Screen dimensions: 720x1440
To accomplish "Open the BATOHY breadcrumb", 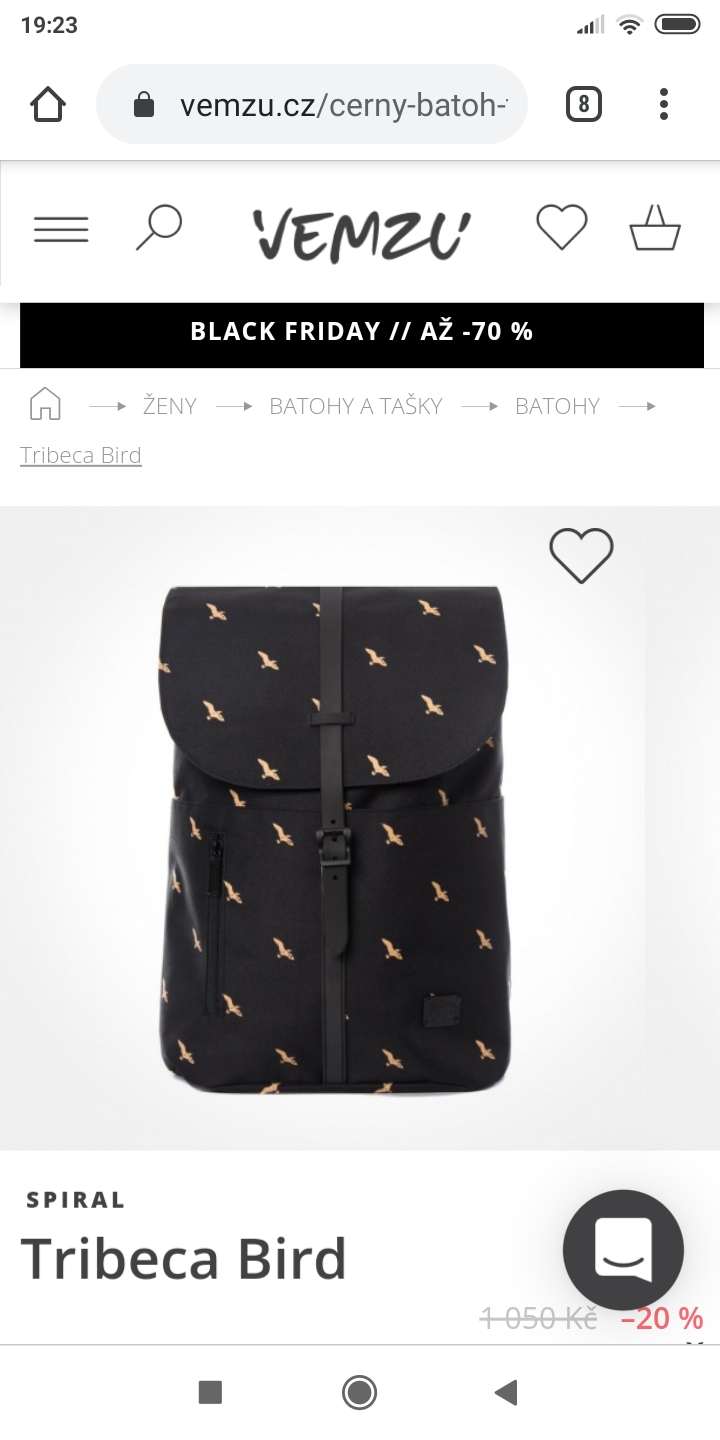I will click(557, 406).
